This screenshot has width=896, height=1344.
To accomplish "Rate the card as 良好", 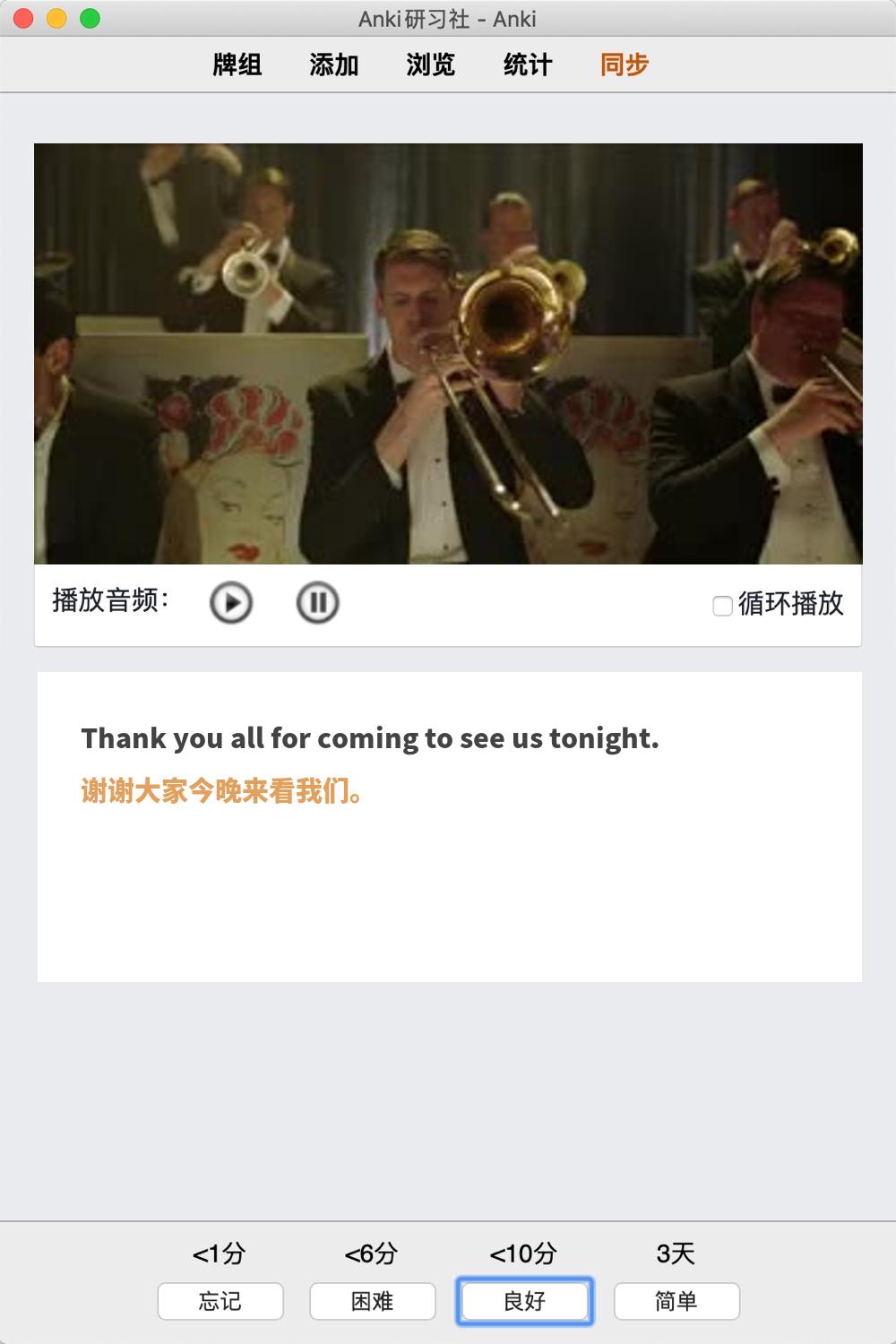I will click(524, 1301).
